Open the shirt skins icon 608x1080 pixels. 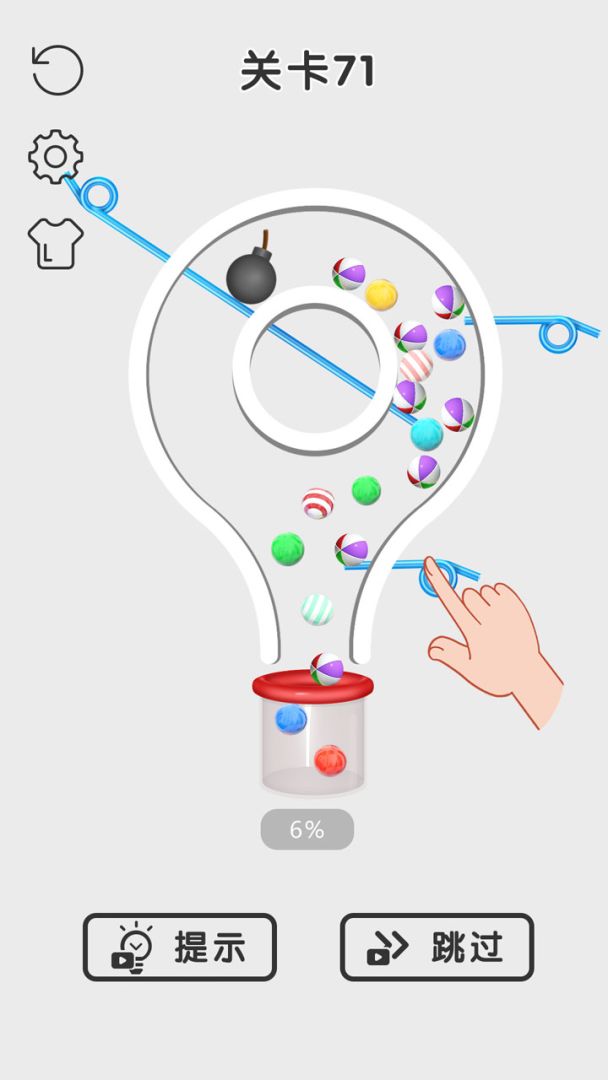(56, 243)
